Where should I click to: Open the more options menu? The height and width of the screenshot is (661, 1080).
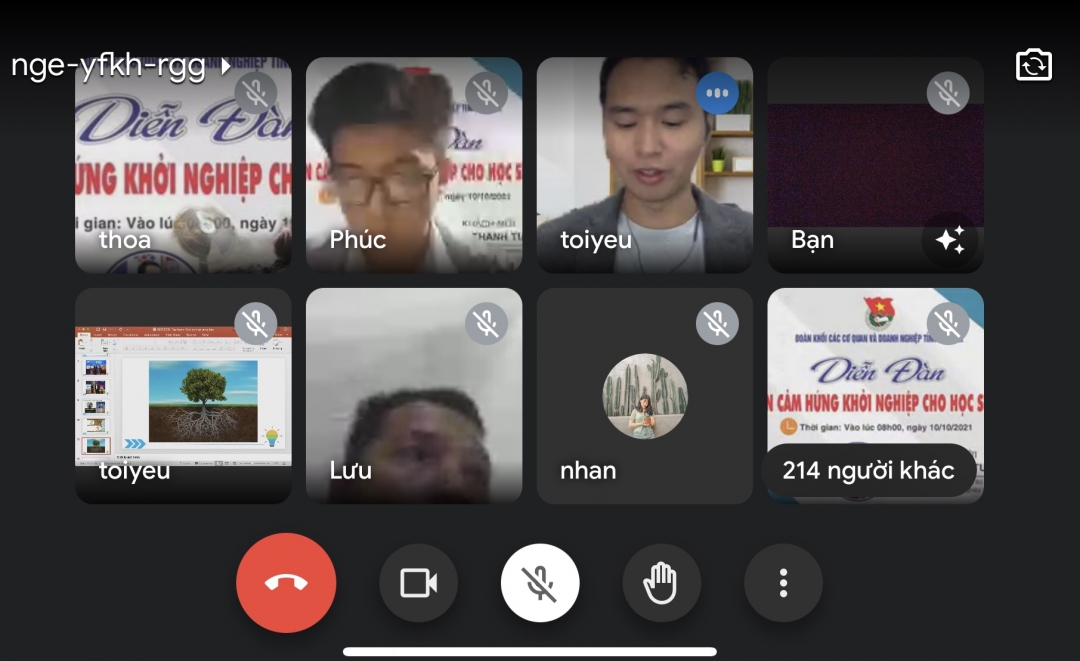(783, 583)
